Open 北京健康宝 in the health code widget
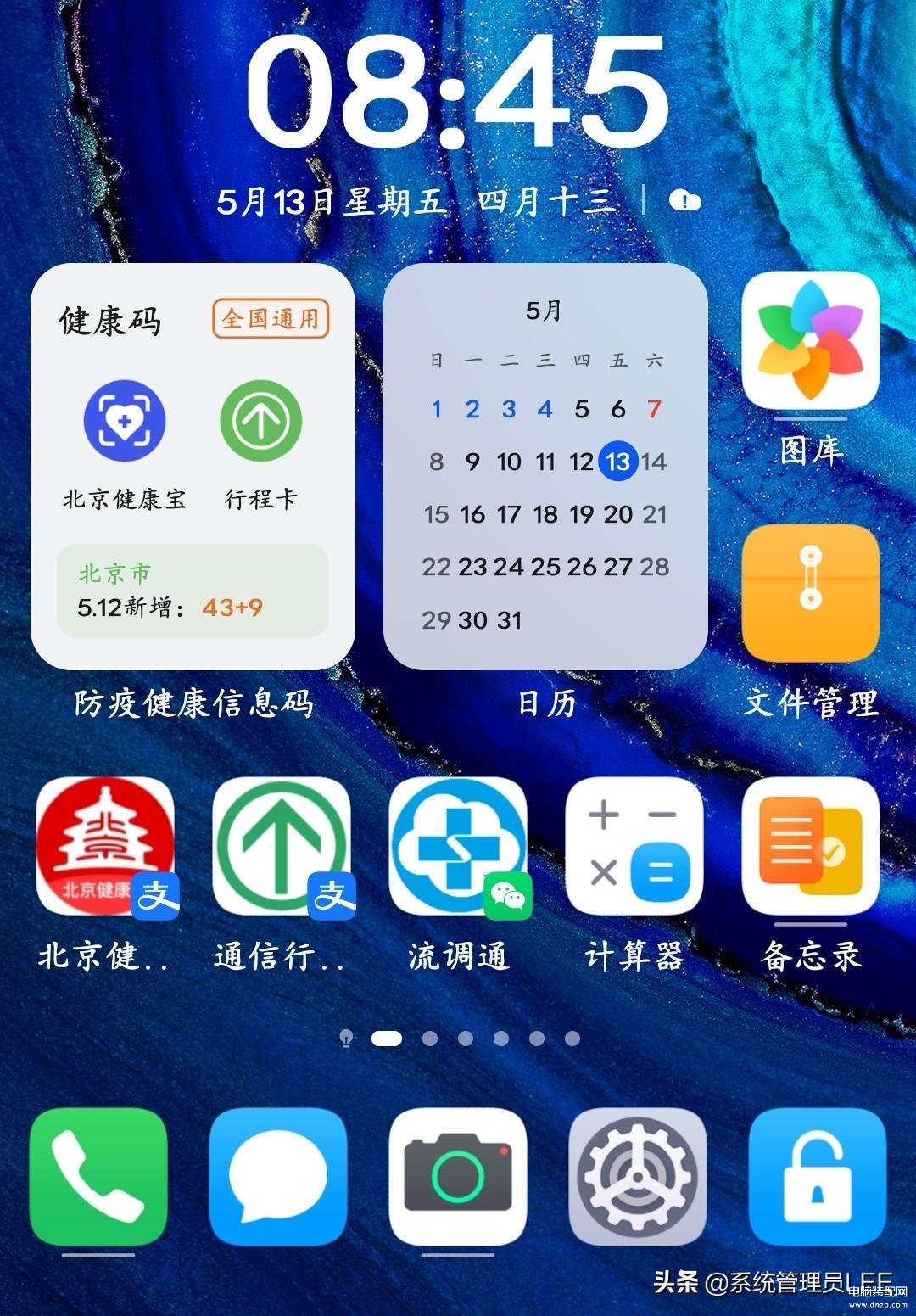The height and width of the screenshot is (1316, 916). coord(124,421)
